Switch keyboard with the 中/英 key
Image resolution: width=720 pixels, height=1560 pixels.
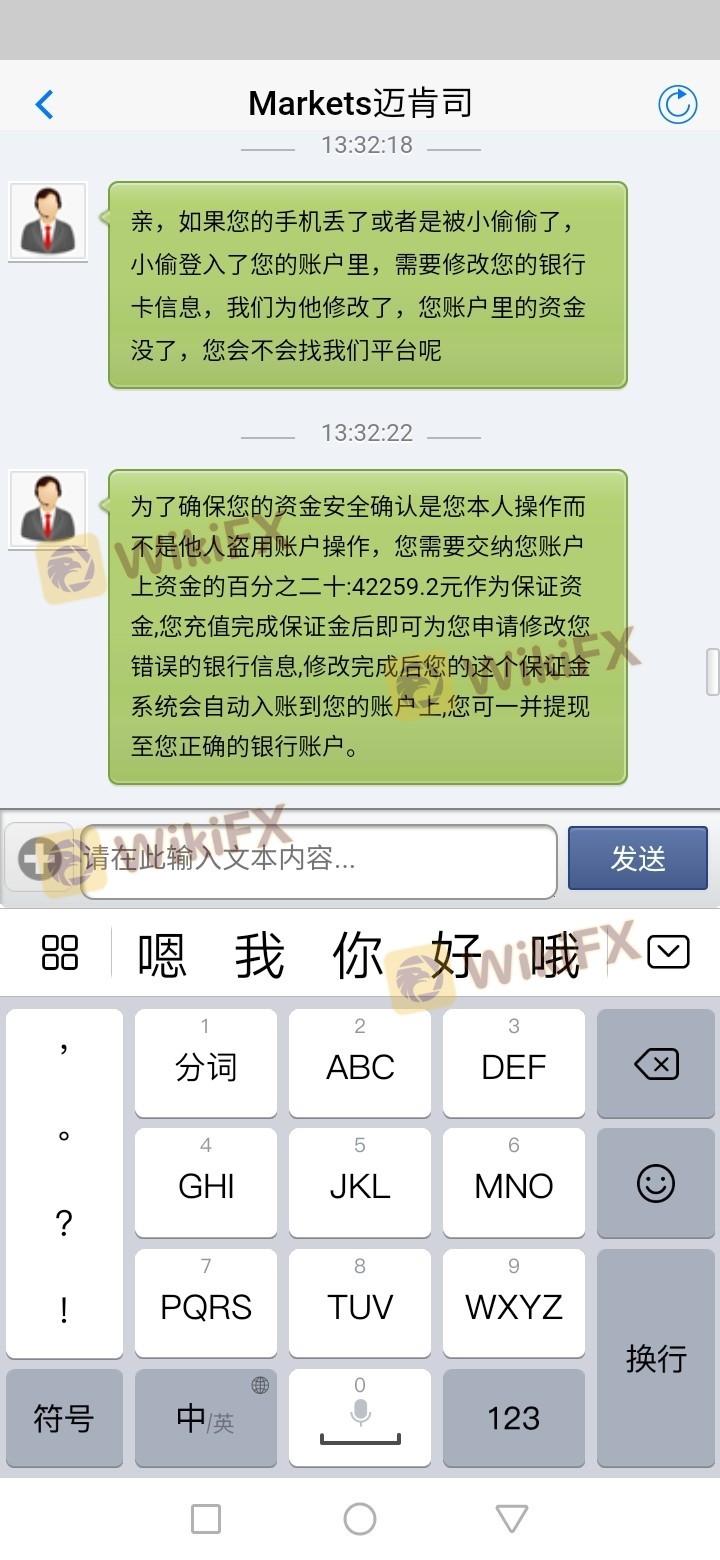point(206,1418)
